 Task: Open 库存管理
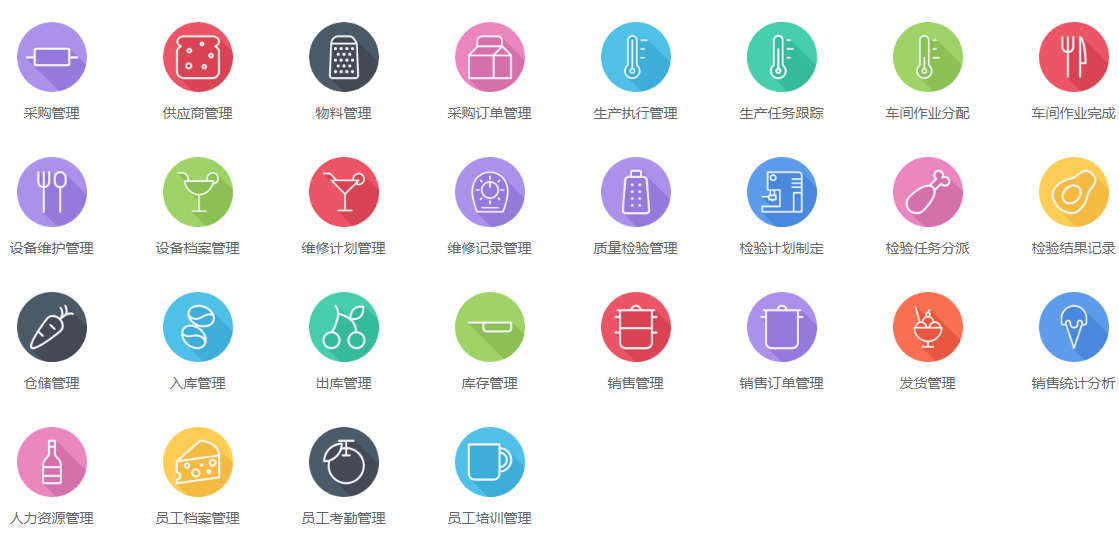[490, 327]
